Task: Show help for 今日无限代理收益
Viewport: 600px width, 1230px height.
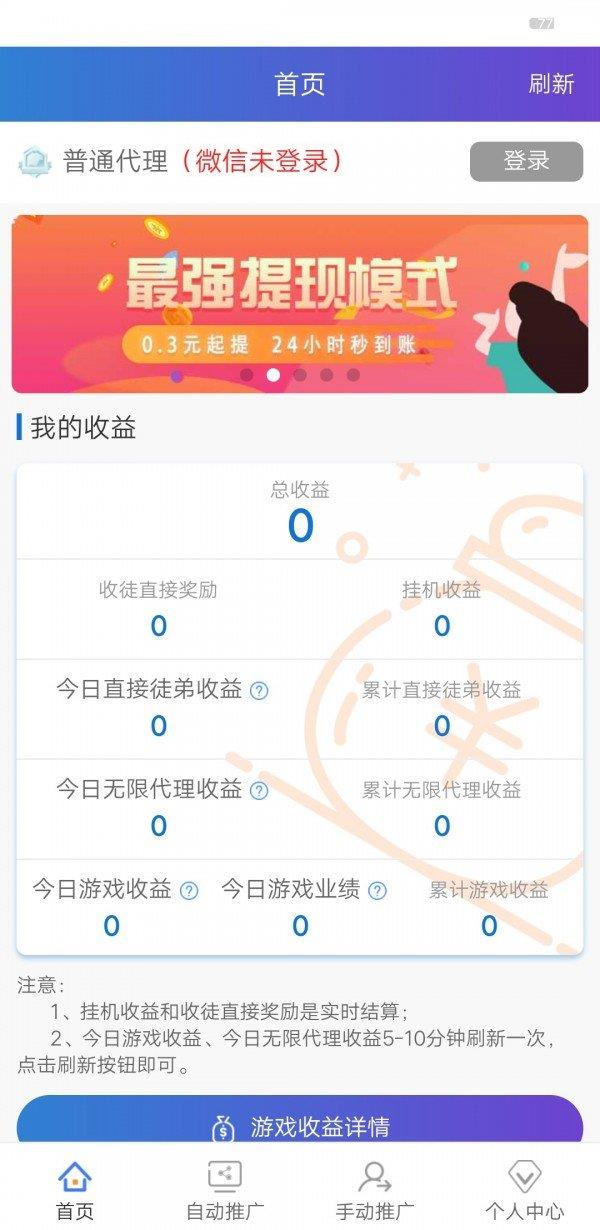Action: click(259, 790)
